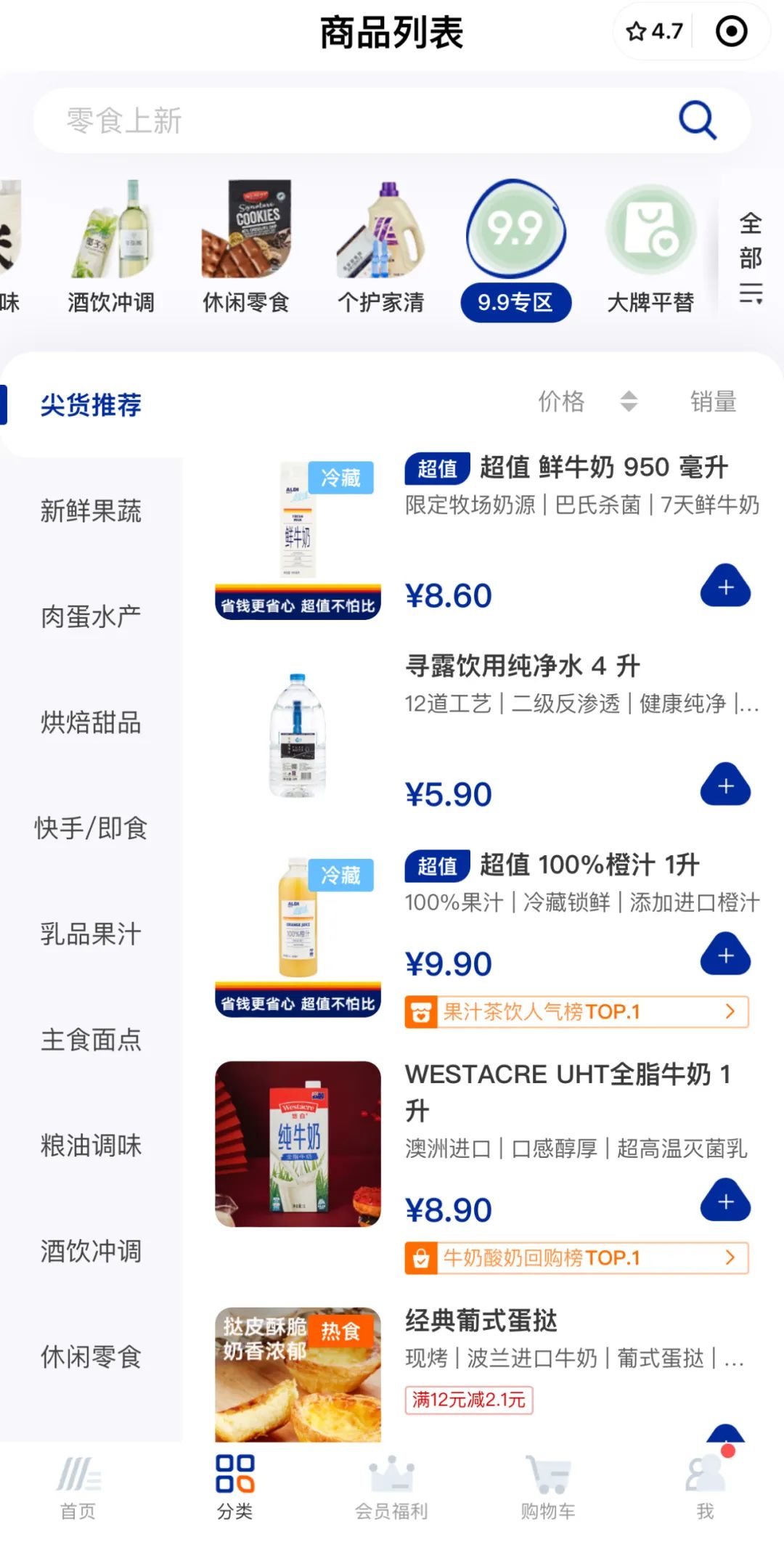Open 果汁茶饮人气榜TOP.1 ranking
Viewport: 784px width, 1542px height.
pos(576,1012)
